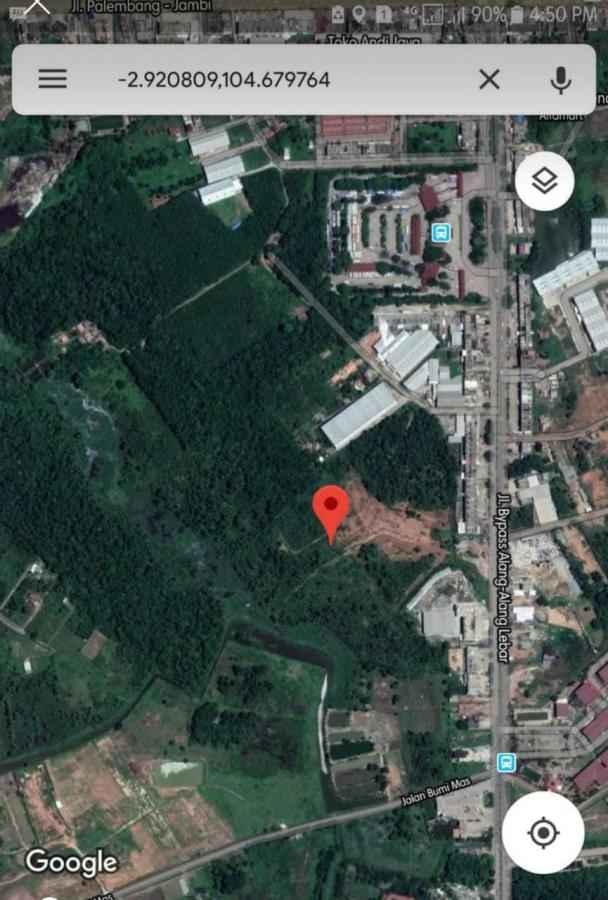Center map on my current location

click(x=543, y=833)
